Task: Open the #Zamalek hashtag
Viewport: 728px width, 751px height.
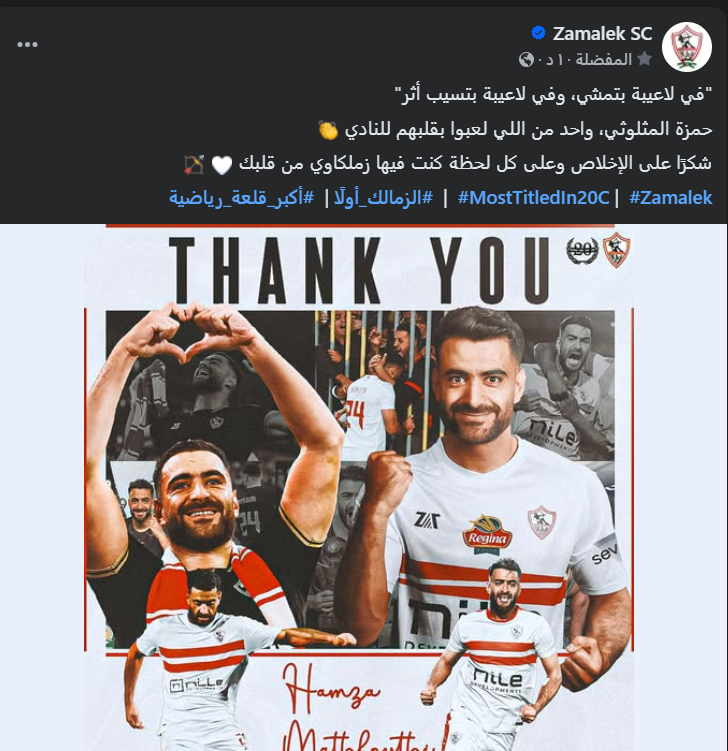Action: [671, 198]
